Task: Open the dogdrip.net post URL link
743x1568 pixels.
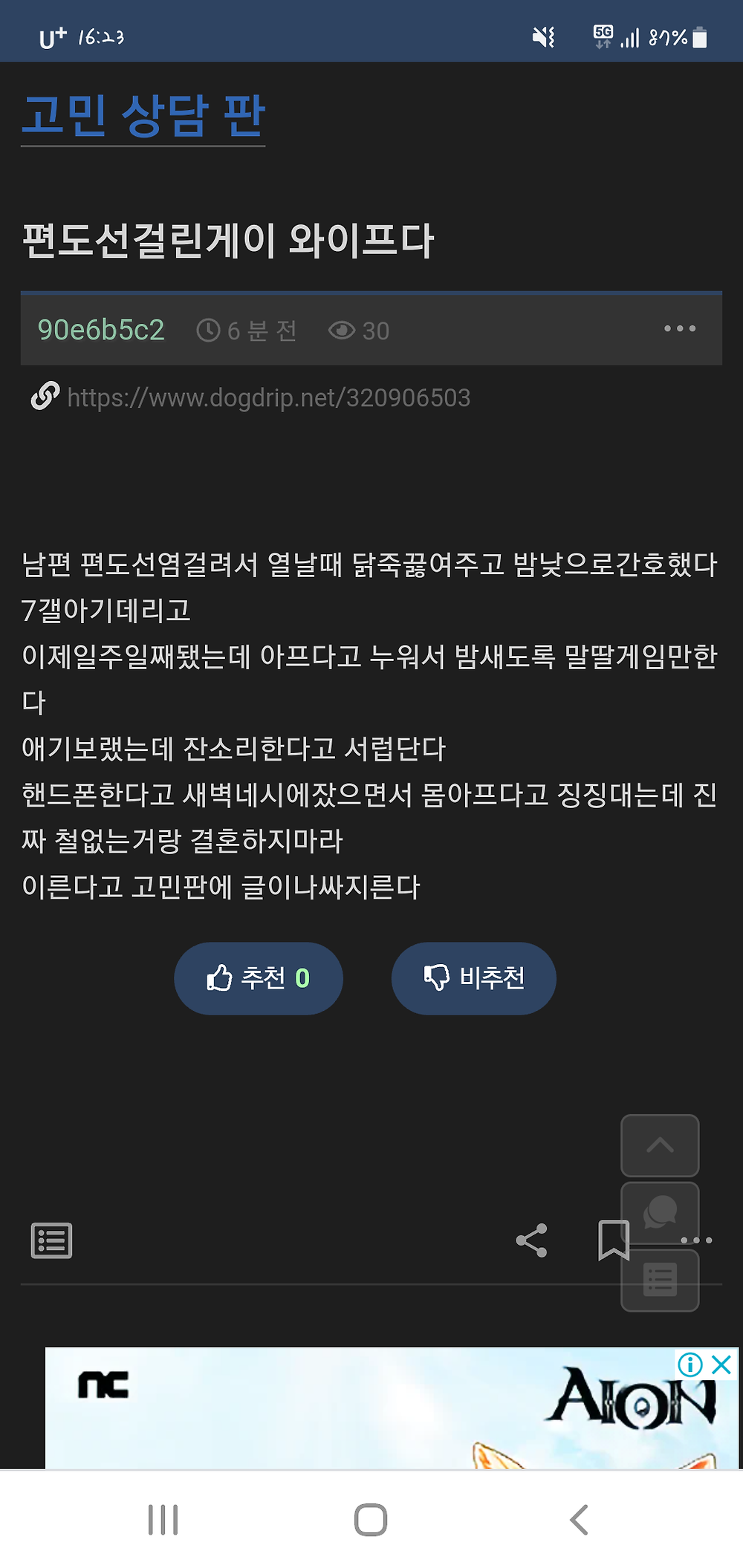Action: pyautogui.click(x=268, y=398)
